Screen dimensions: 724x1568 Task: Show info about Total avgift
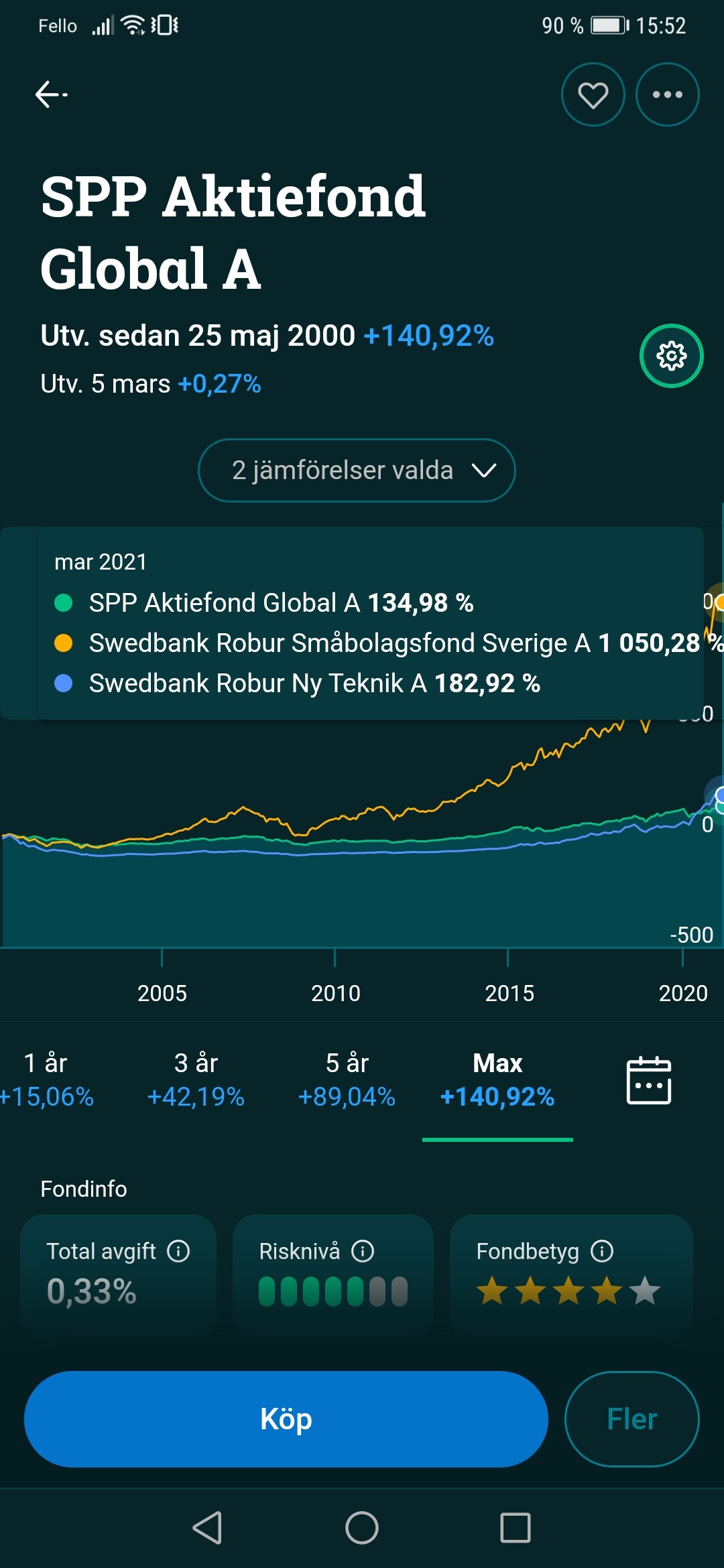tap(178, 1251)
